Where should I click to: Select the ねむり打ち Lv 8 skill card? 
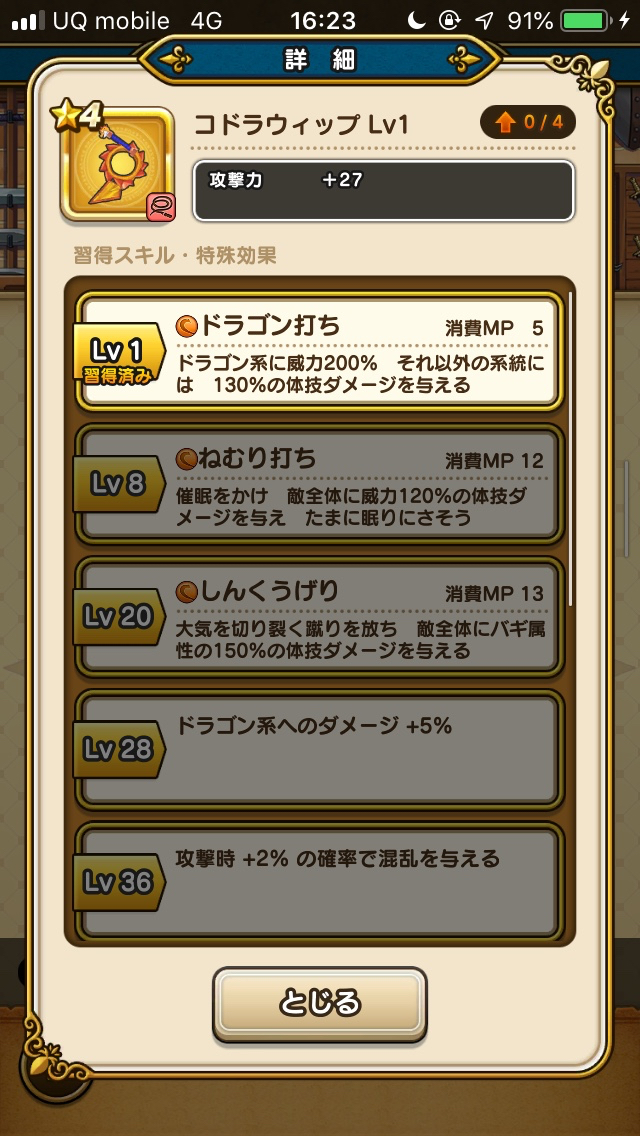320,485
